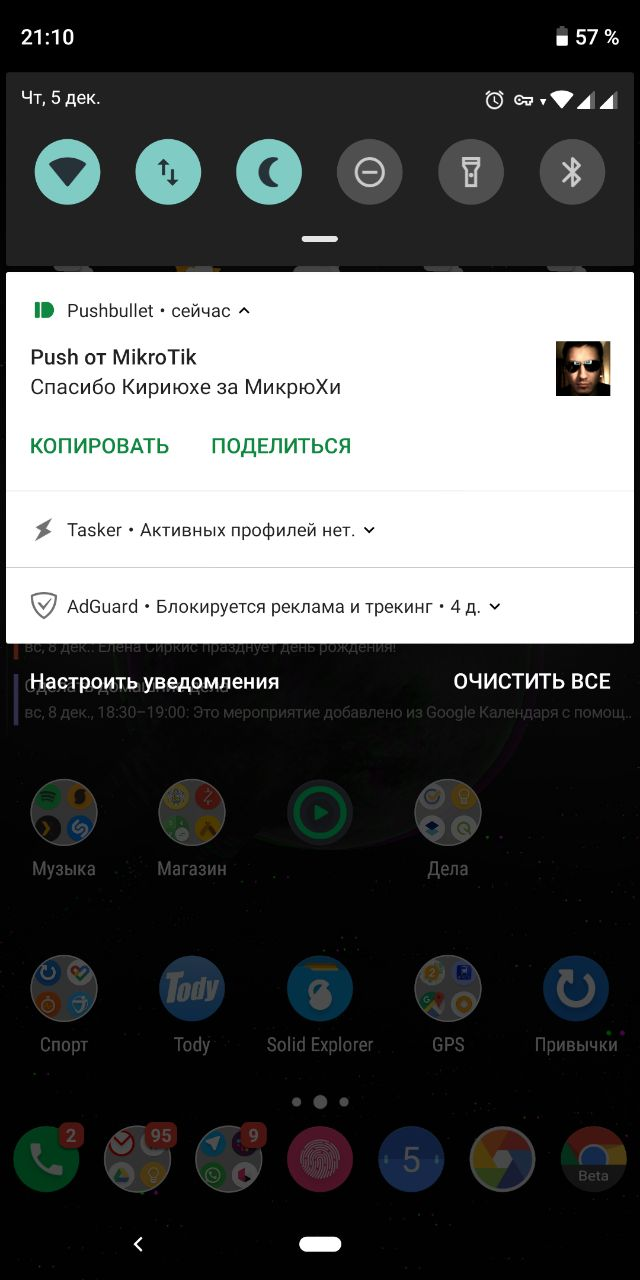Expand the AdGuard notification
The width and height of the screenshot is (640, 1280).
[494, 606]
